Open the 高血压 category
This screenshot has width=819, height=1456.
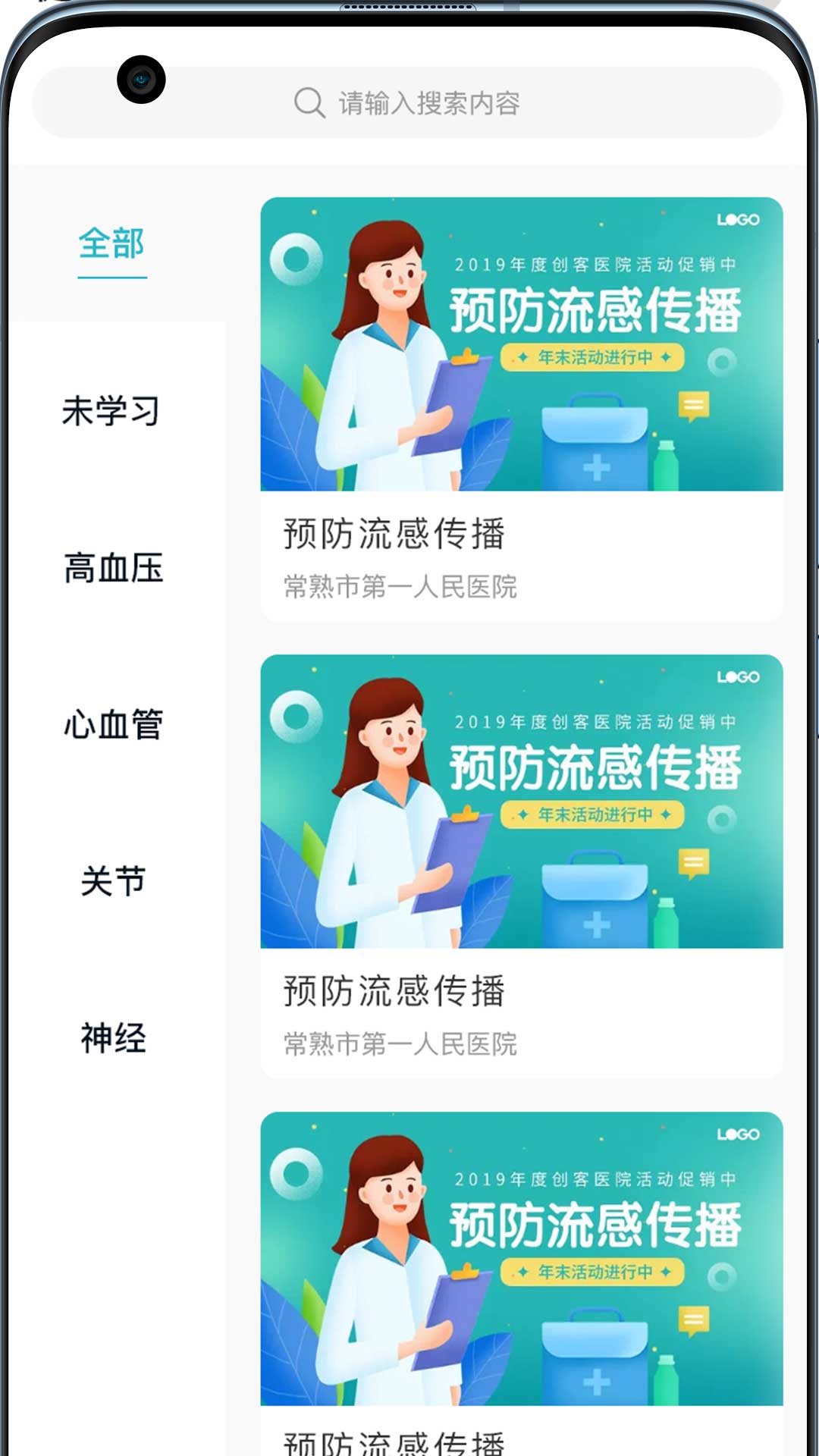tap(114, 568)
